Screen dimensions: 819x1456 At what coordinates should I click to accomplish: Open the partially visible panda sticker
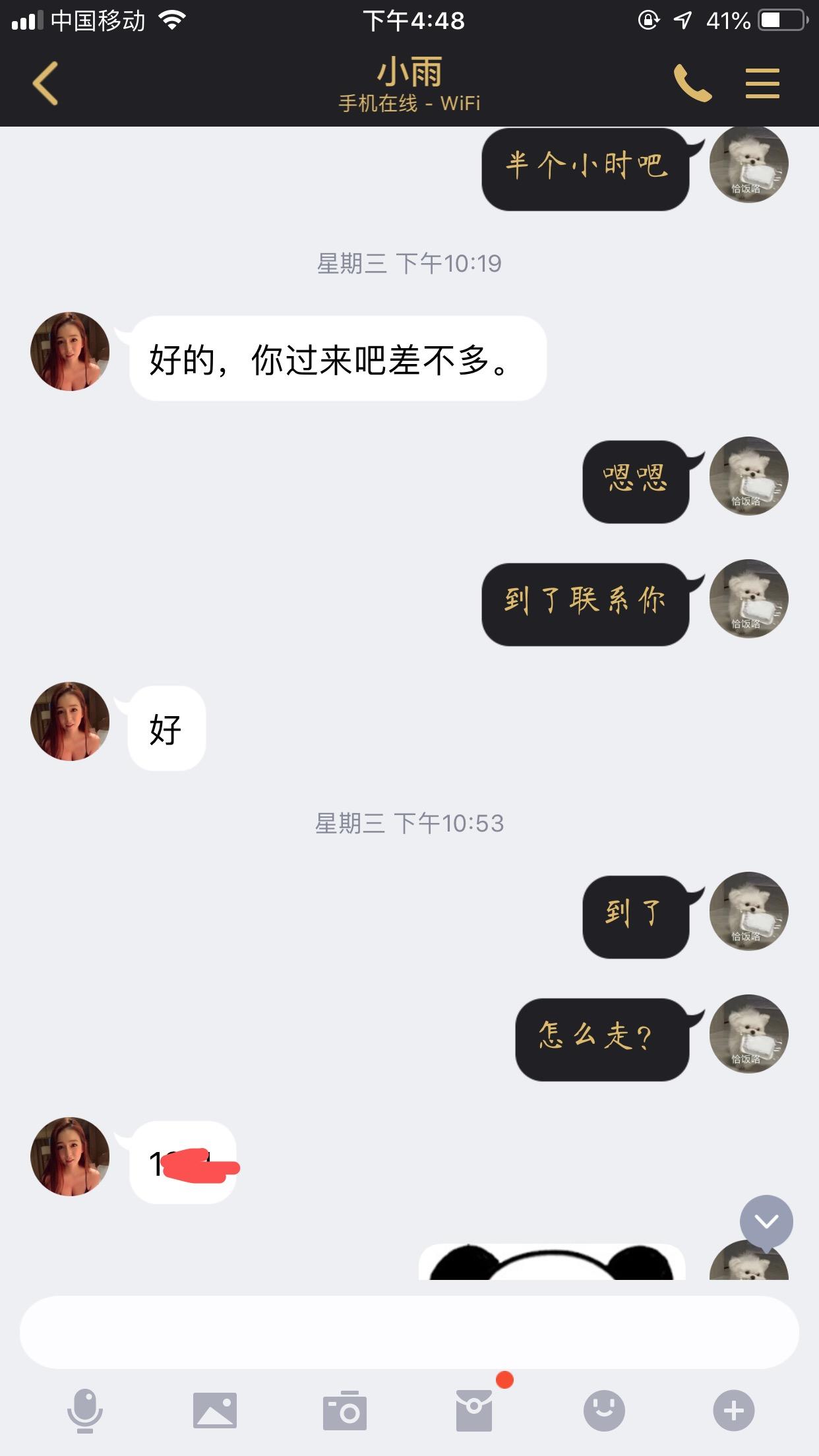pyautogui.click(x=552, y=1262)
